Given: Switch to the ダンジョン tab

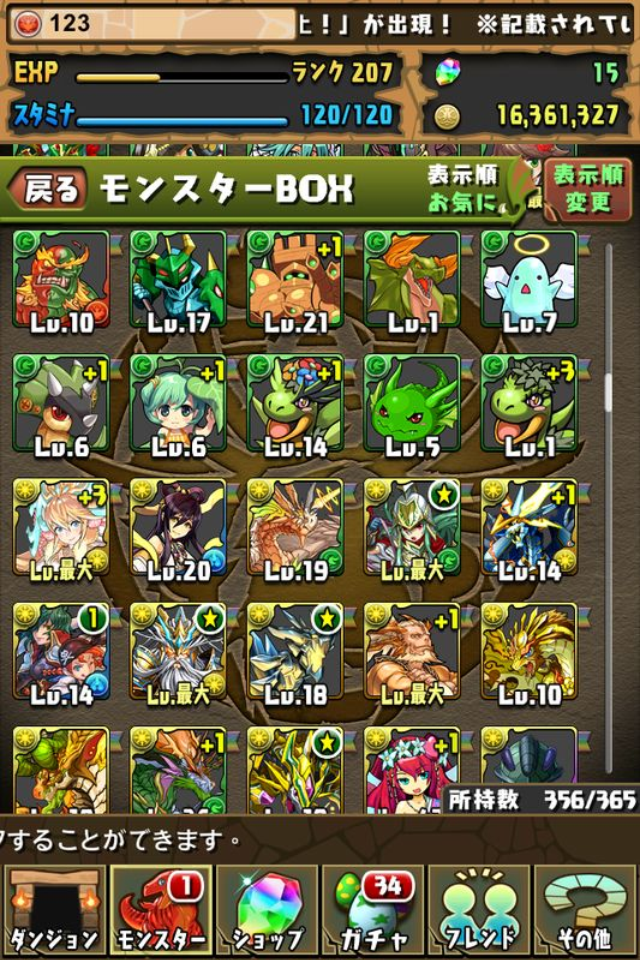Looking at the screenshot, I should pos(54,910).
